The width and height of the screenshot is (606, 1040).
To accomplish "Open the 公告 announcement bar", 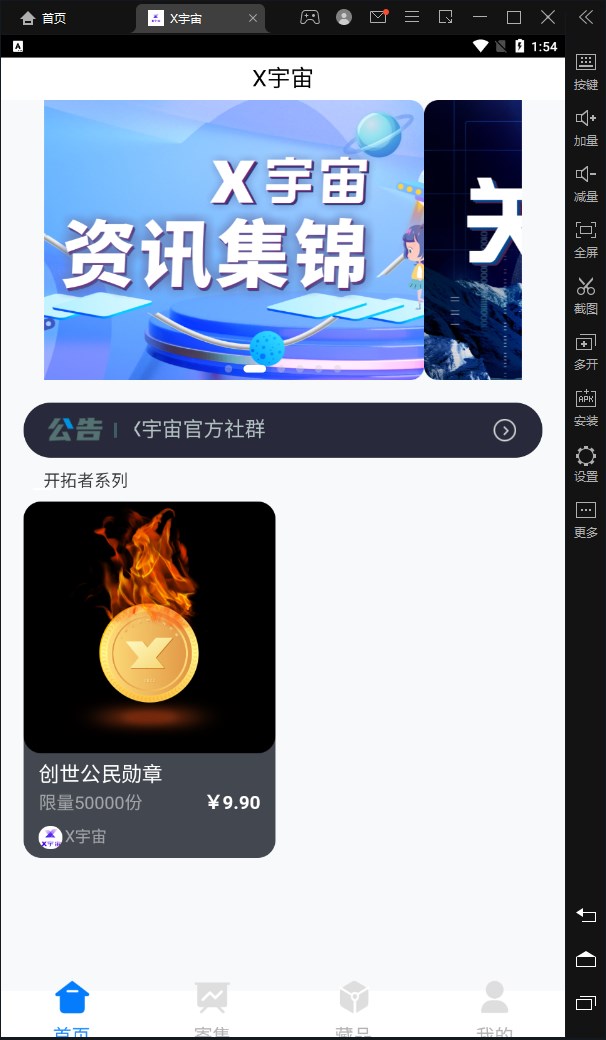I will [x=282, y=430].
